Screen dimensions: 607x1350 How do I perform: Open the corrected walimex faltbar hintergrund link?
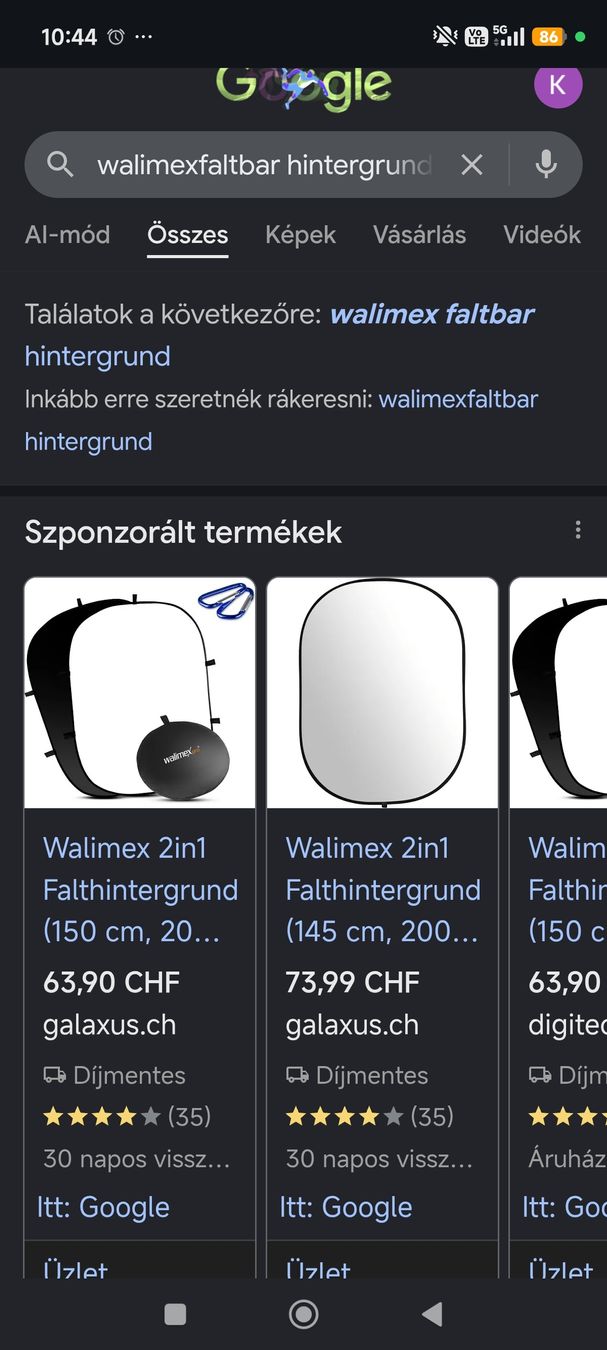(x=279, y=335)
